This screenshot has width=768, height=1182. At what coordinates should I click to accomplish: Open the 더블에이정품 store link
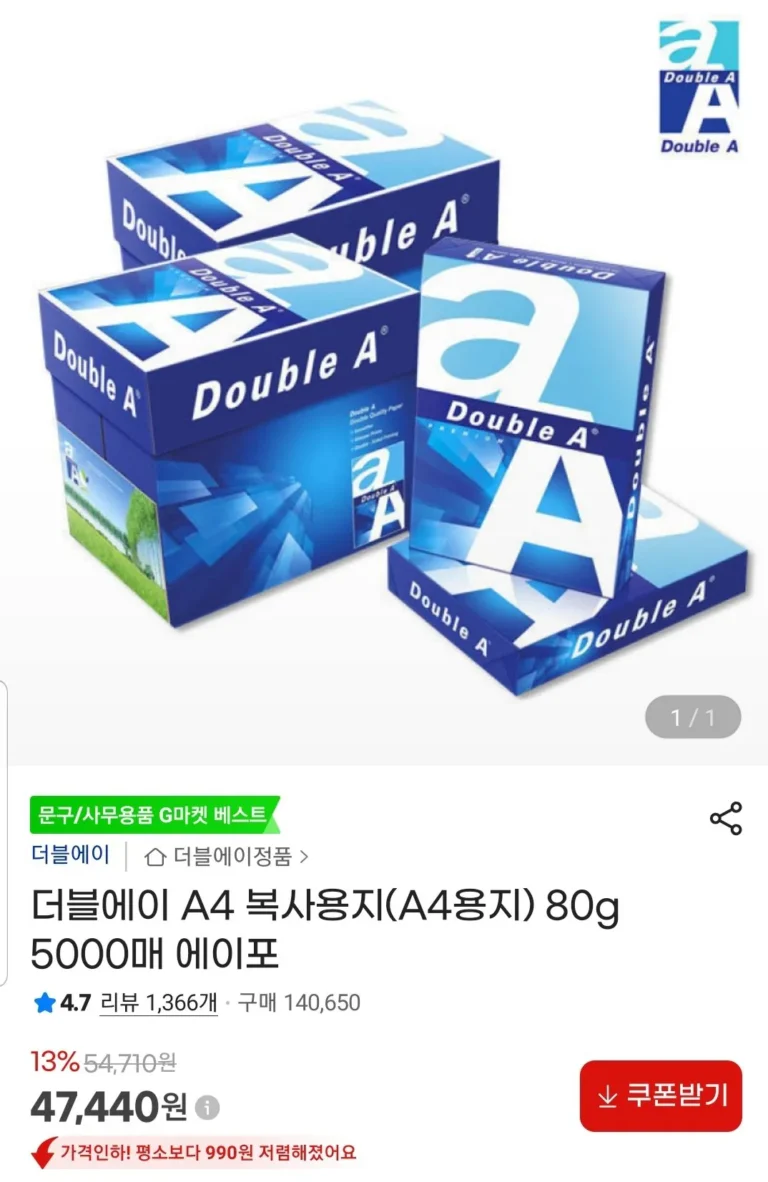227,856
